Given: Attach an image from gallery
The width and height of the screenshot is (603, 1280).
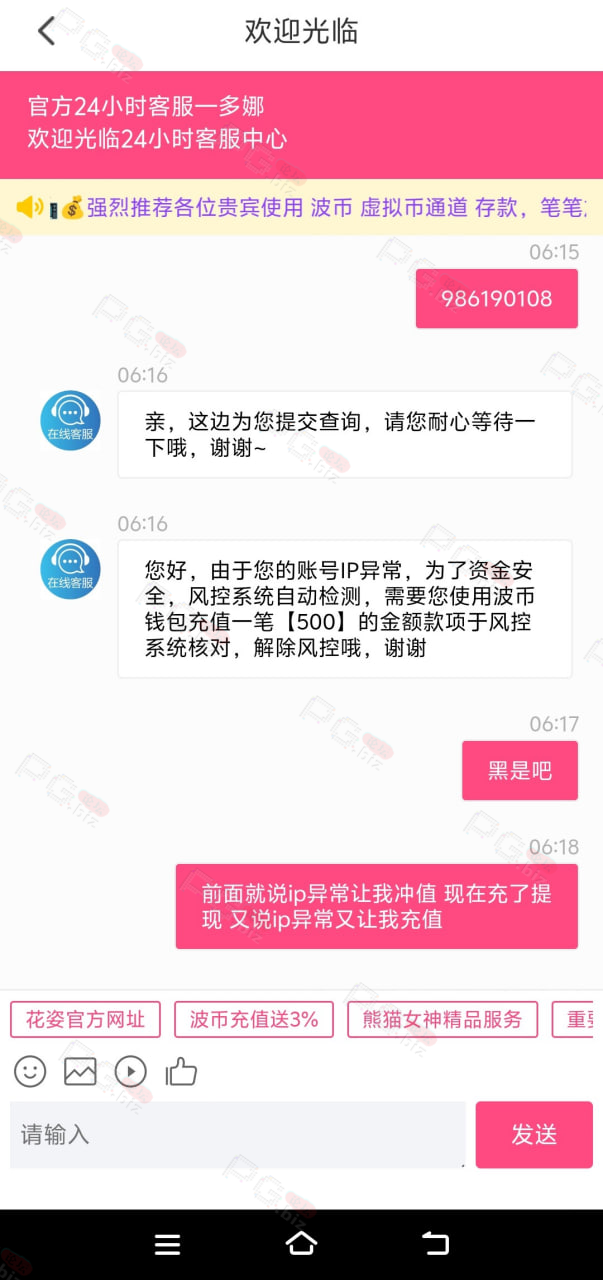Looking at the screenshot, I should point(80,1072).
